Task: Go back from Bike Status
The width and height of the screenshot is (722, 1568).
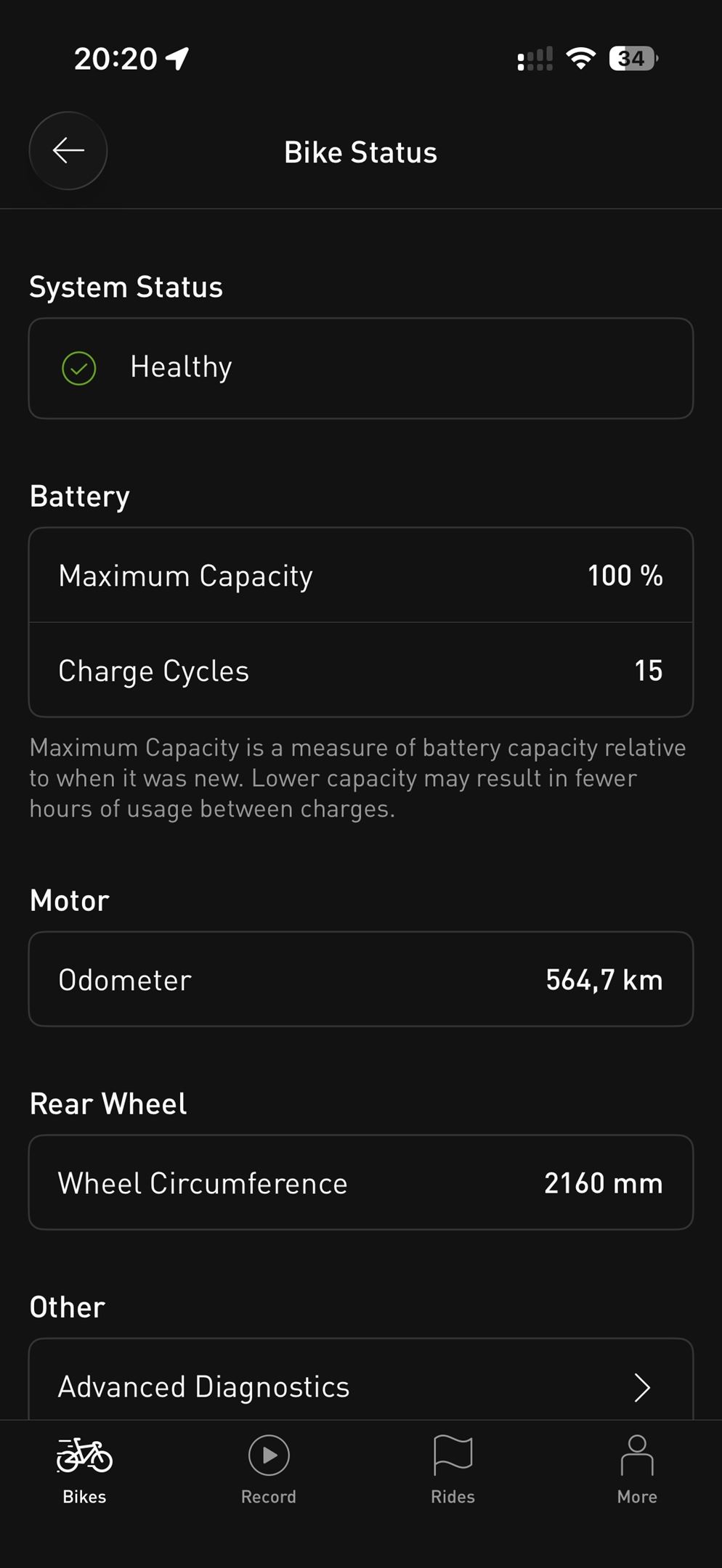Action: pos(68,151)
